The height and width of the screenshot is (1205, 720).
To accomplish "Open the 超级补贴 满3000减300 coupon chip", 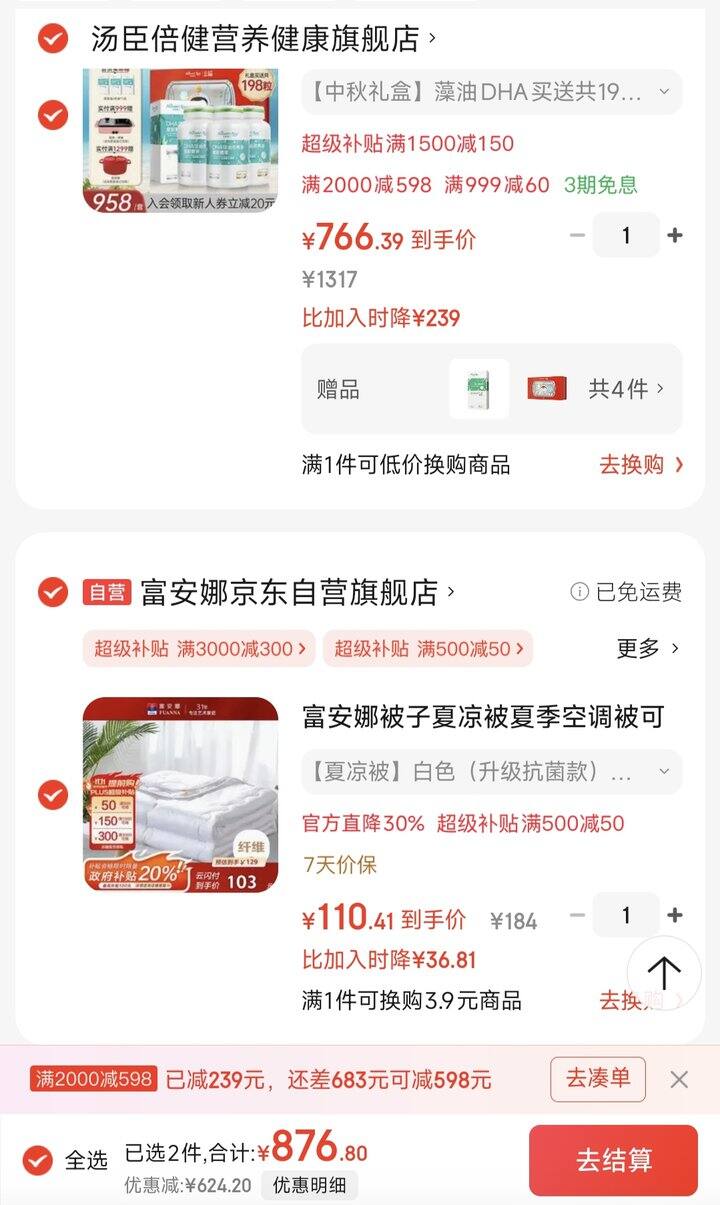I will click(199, 649).
